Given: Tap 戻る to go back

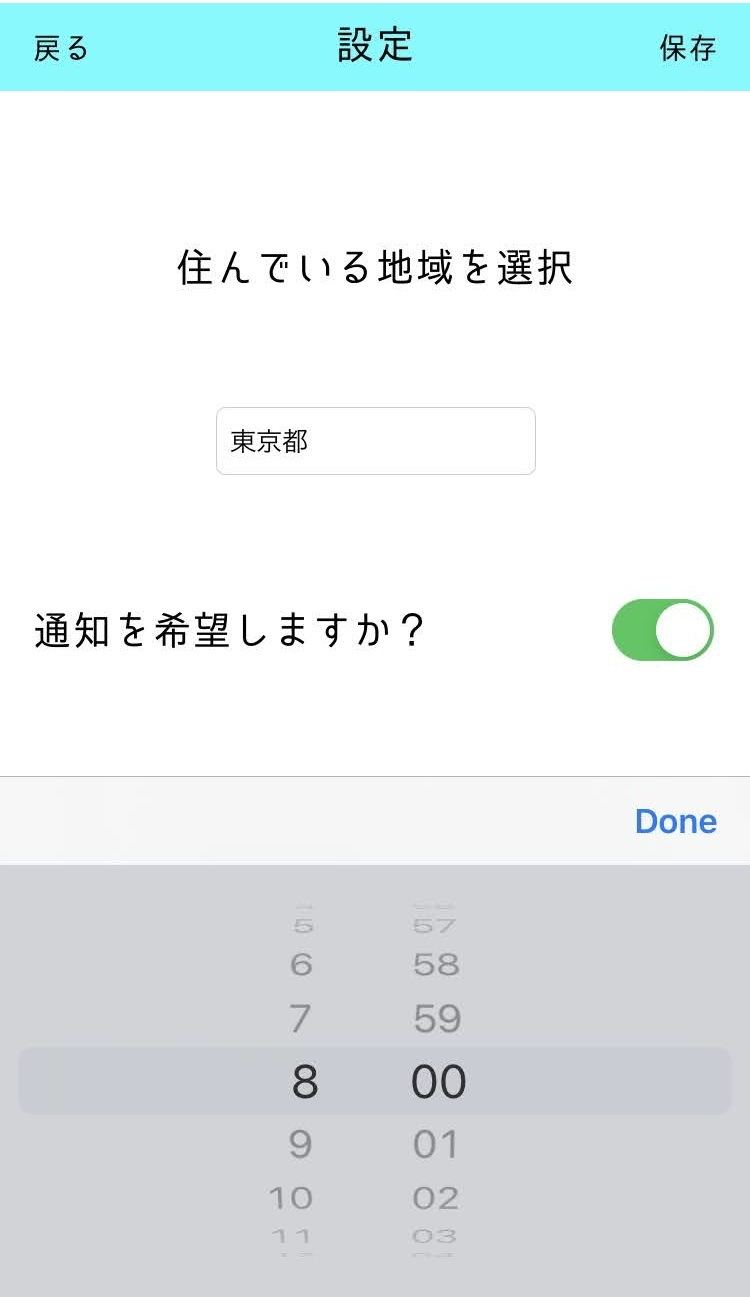Looking at the screenshot, I should point(61,48).
